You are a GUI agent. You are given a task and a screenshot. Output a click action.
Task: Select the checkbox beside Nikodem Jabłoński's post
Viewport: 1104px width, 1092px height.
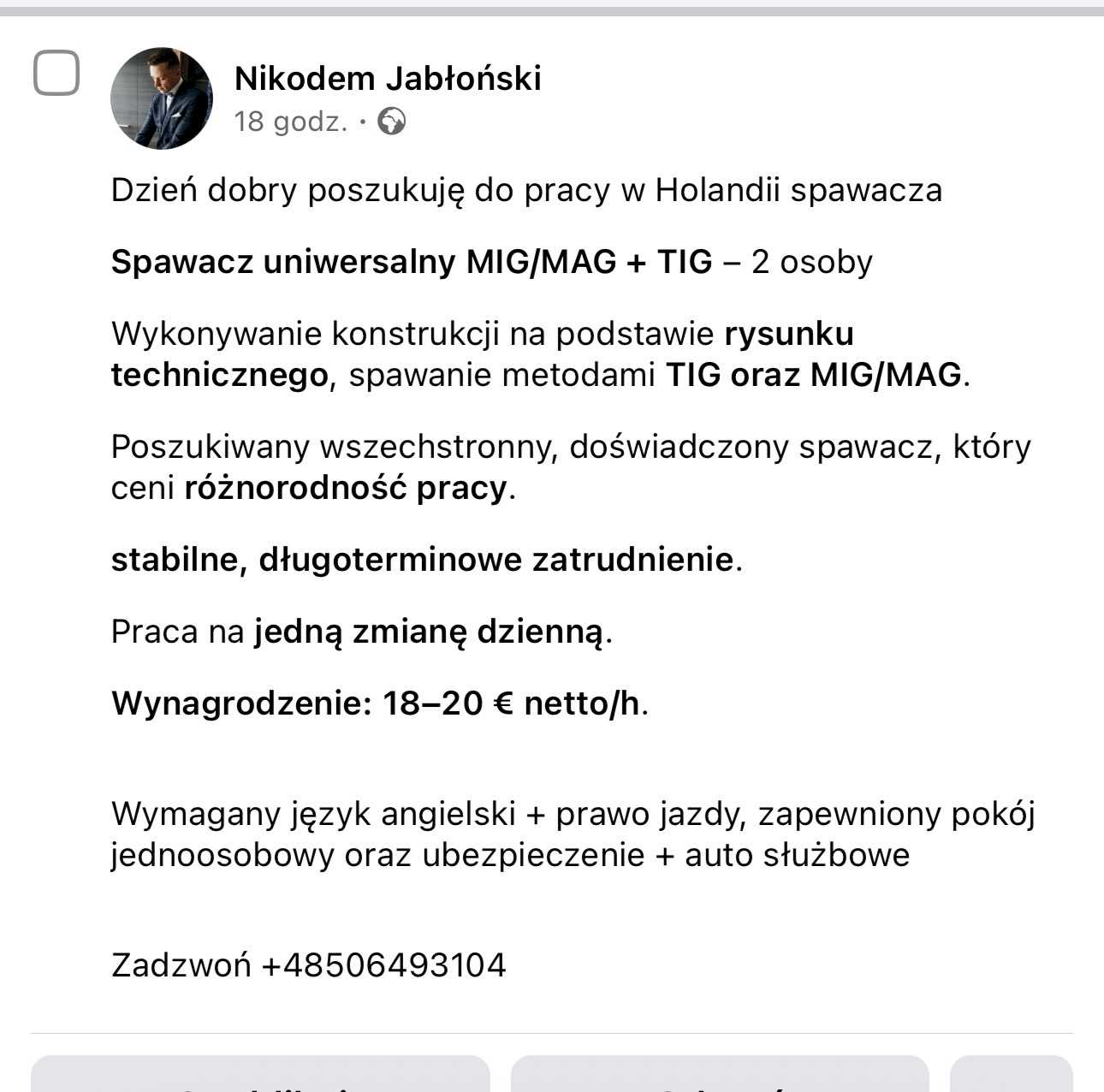[x=56, y=73]
